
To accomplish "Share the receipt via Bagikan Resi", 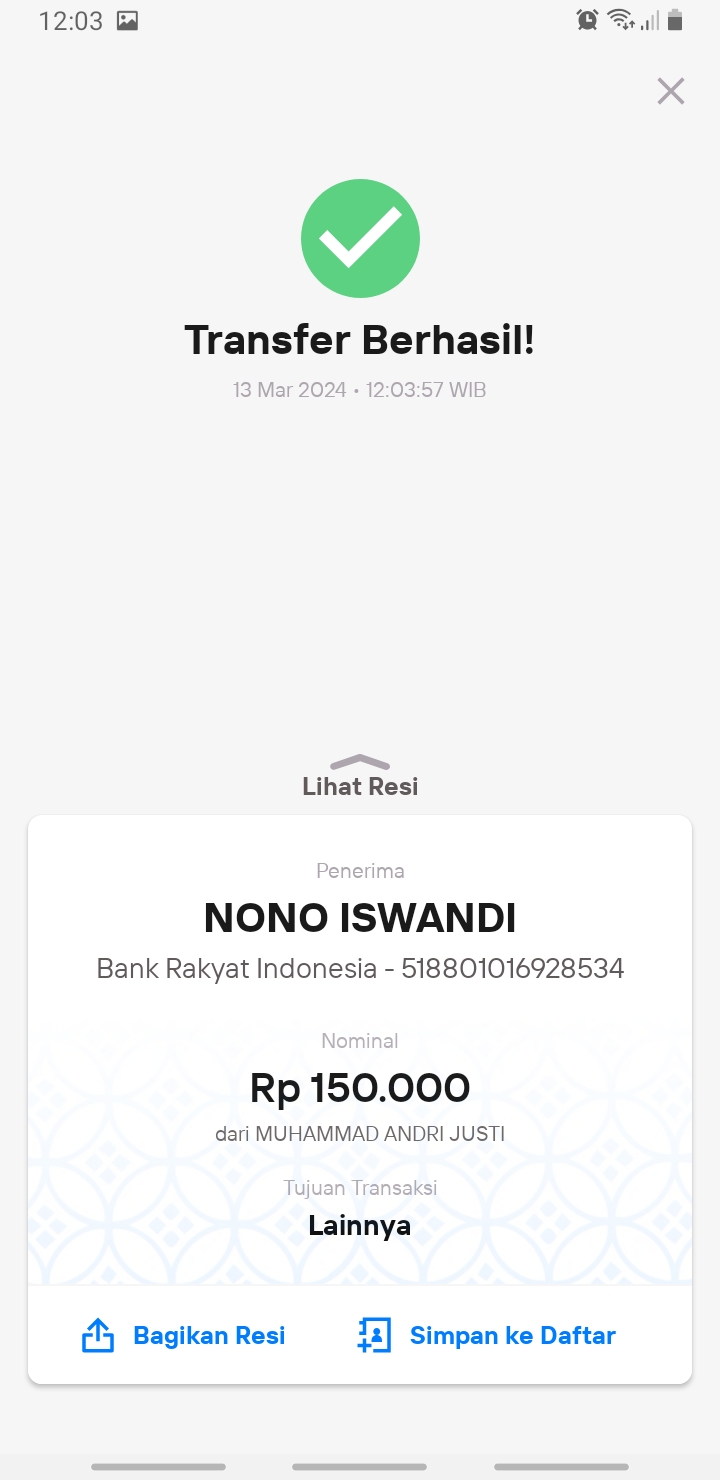I will click(183, 1335).
